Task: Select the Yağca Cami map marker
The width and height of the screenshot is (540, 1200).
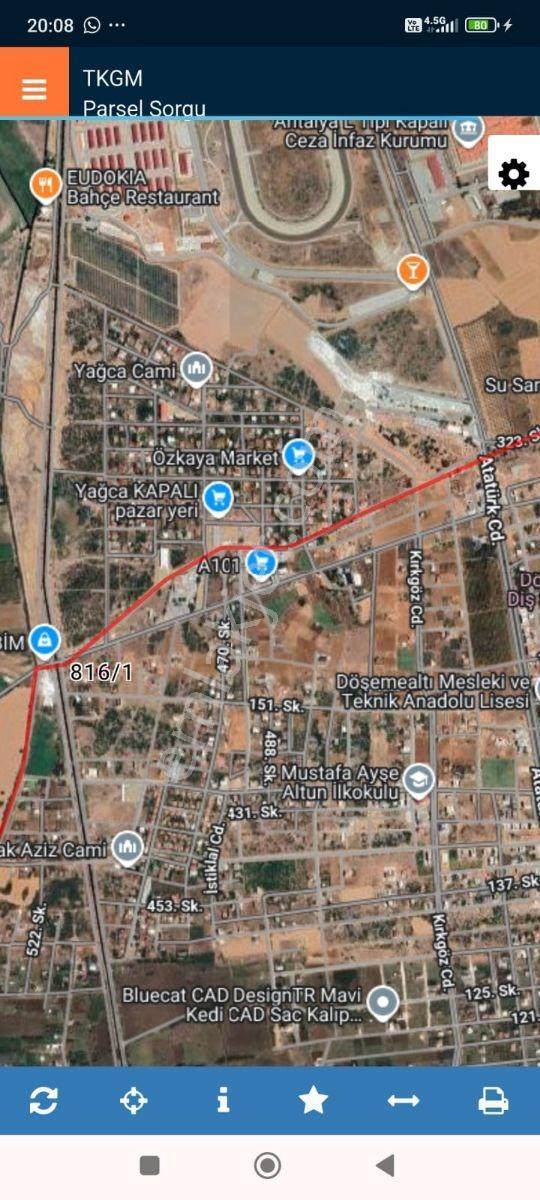Action: 196,371
